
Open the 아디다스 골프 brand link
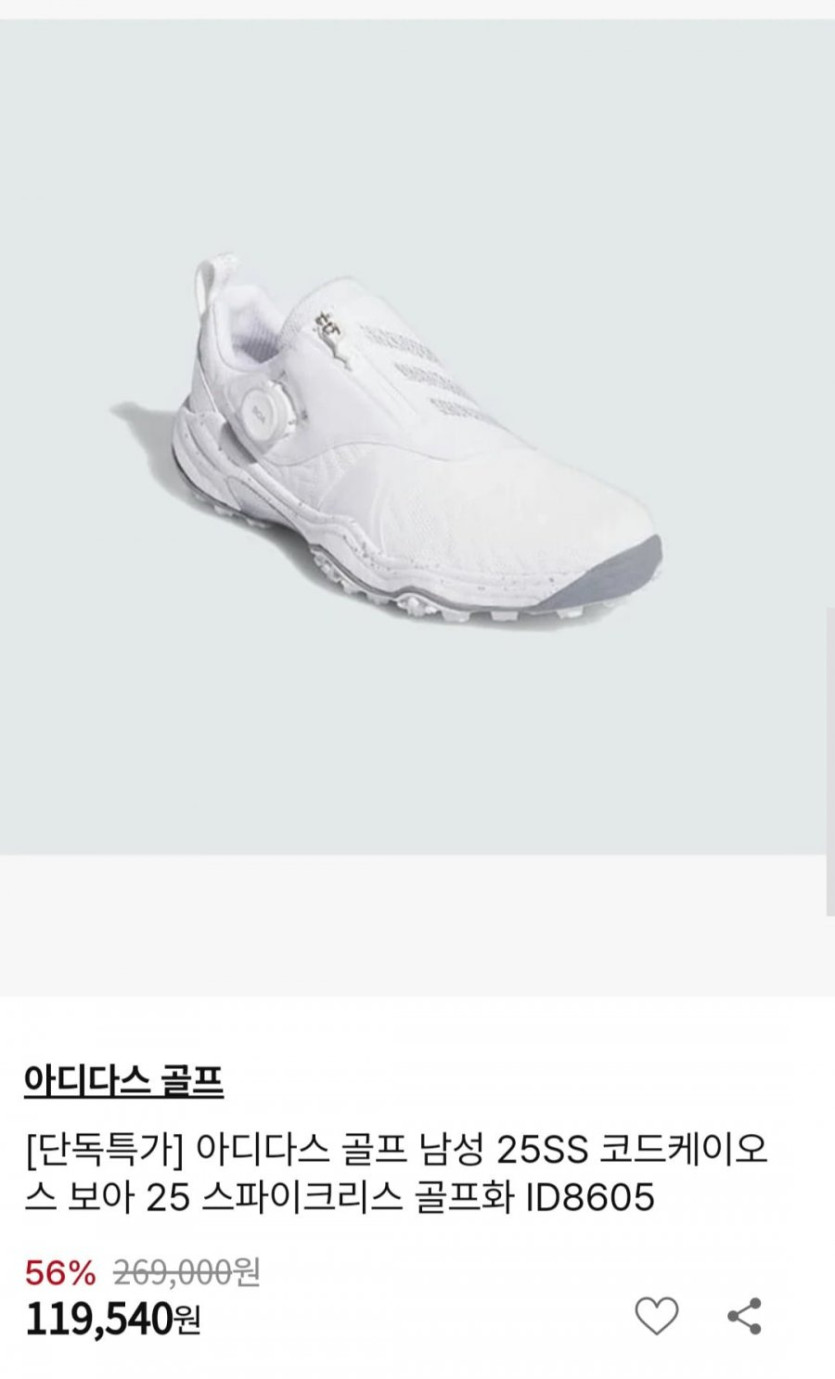pos(124,1080)
